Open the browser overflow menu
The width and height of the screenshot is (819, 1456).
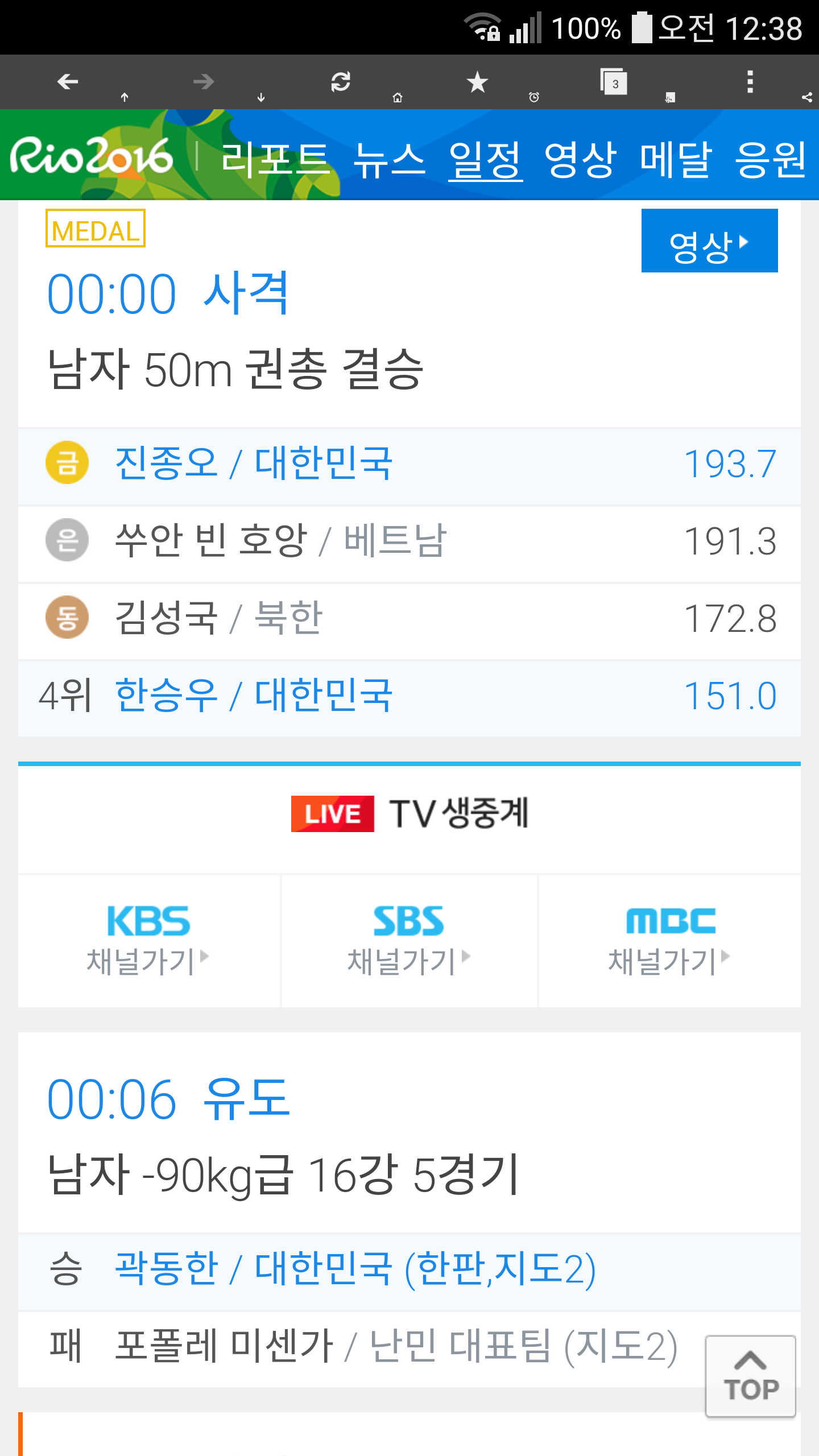click(750, 82)
